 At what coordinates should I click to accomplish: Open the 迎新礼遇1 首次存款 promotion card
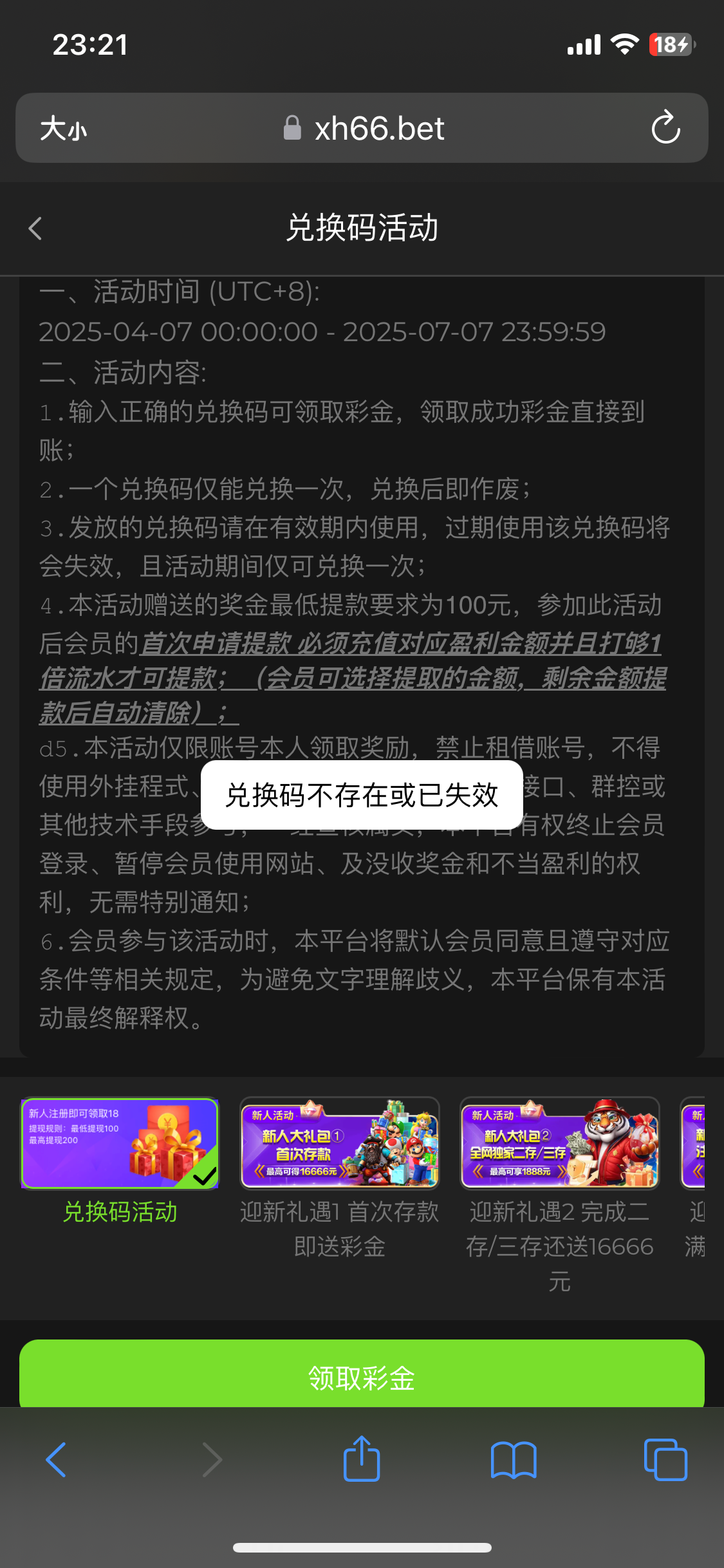click(x=340, y=1143)
